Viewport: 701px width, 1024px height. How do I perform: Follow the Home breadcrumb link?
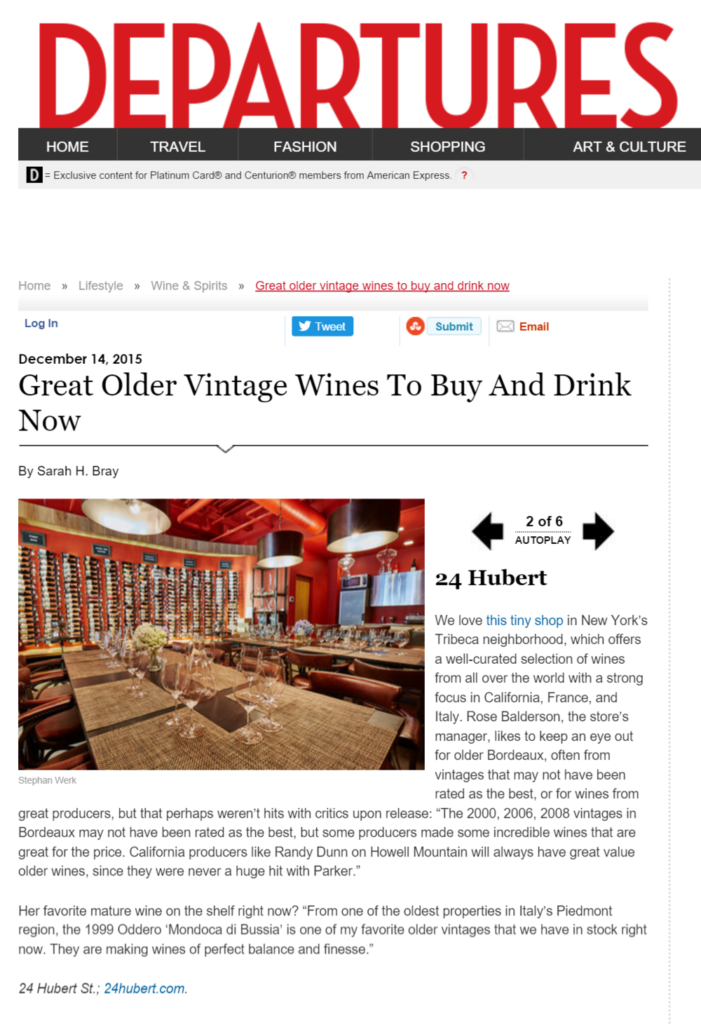[34, 286]
